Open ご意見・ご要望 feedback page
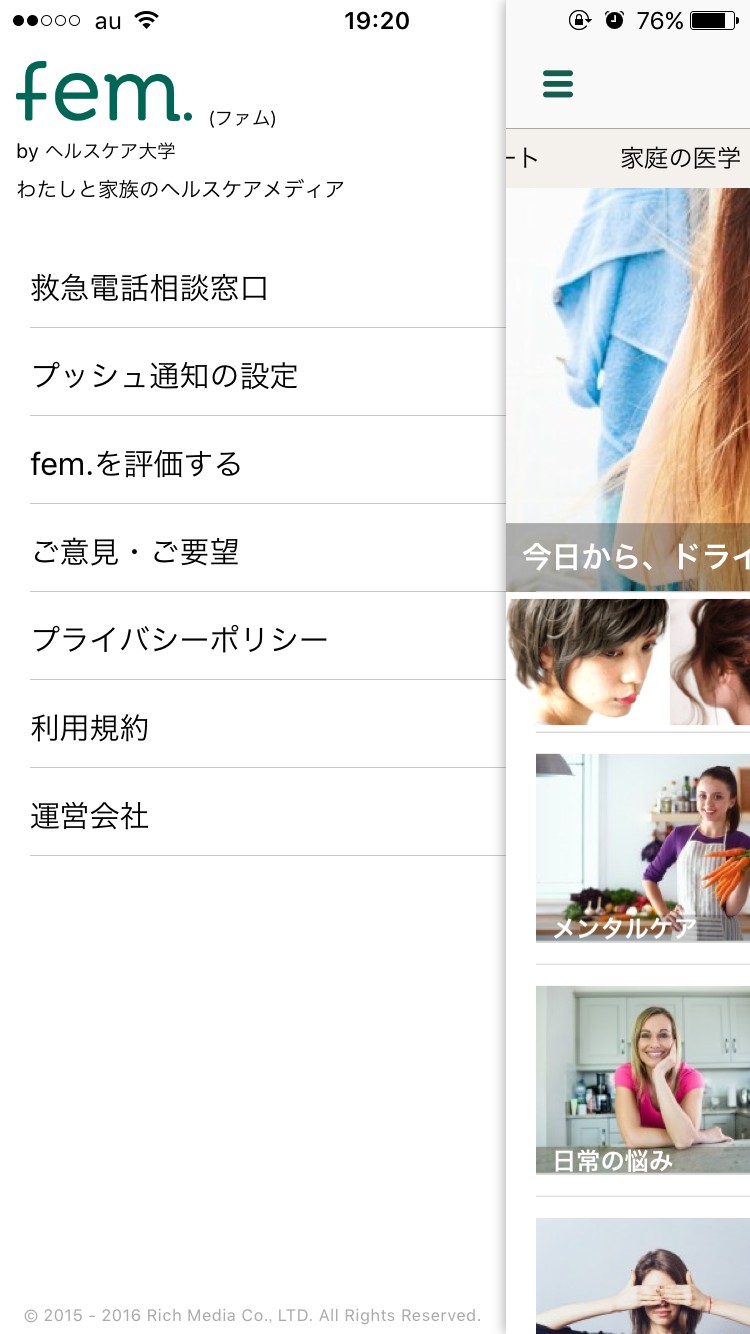This screenshot has width=750, height=1334. (136, 552)
